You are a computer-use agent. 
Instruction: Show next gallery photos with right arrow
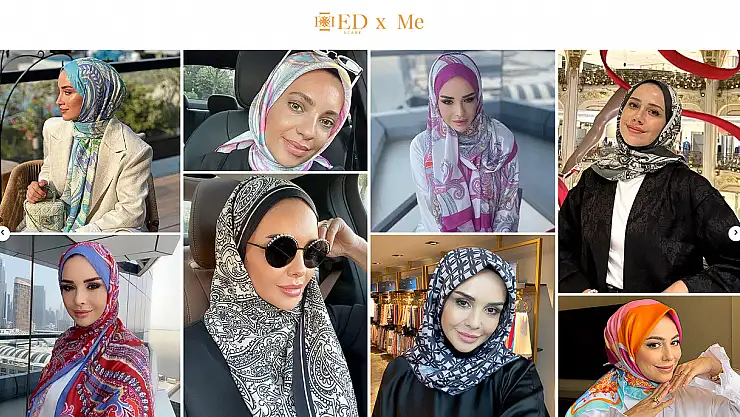pyautogui.click(x=735, y=233)
